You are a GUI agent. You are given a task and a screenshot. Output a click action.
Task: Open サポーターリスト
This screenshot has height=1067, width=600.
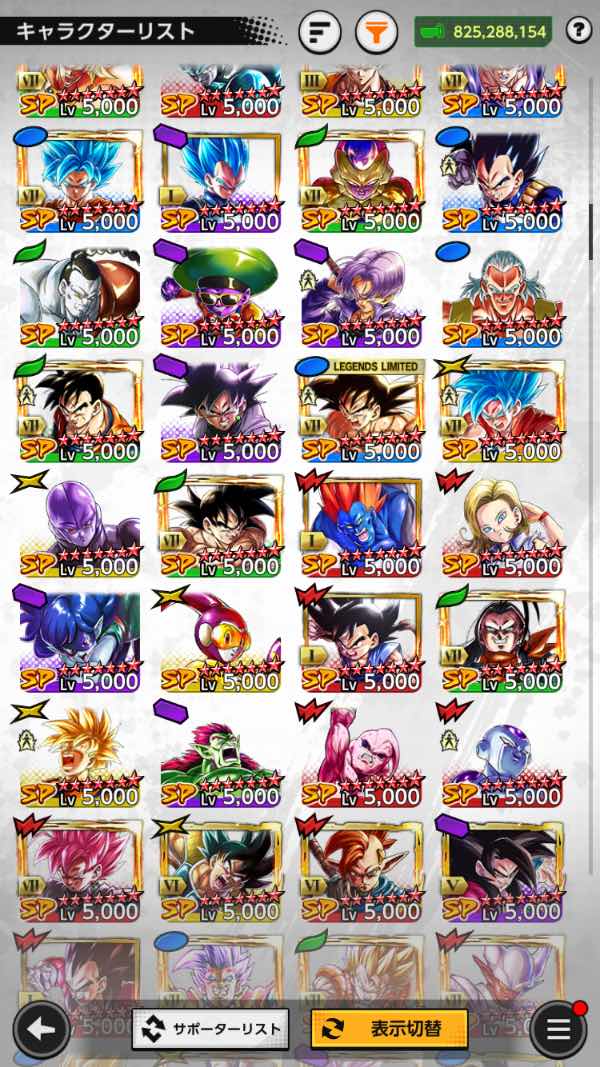click(x=210, y=1028)
